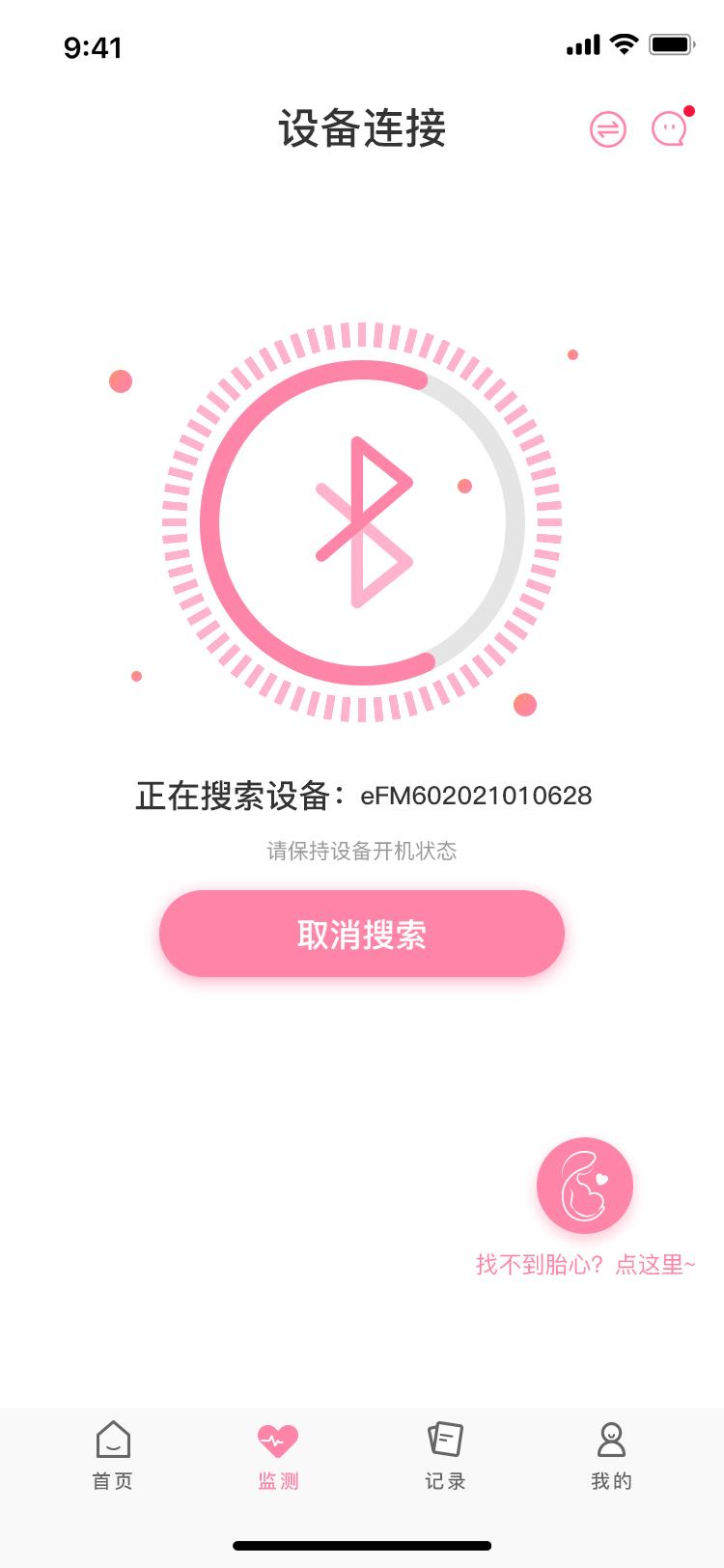Tap the home indicator bar at screen bottom
724x1568 pixels.
pos(362,1544)
